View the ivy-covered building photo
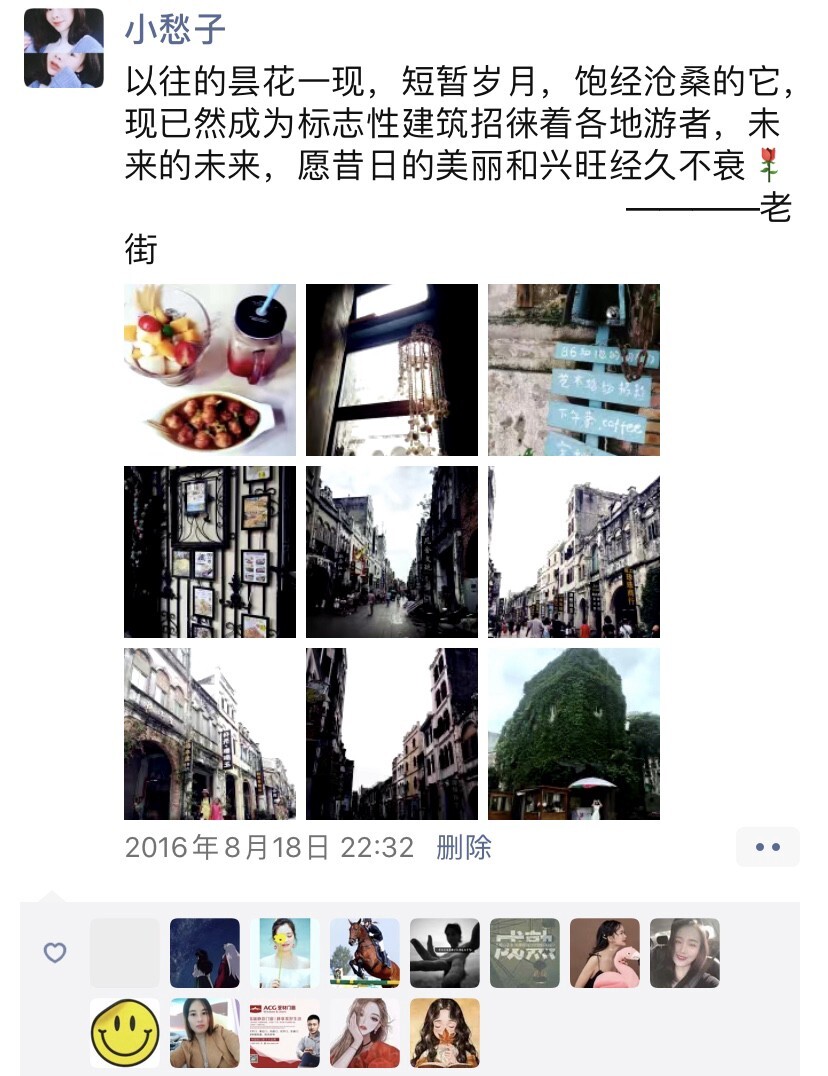828x1076 pixels. (x=574, y=734)
